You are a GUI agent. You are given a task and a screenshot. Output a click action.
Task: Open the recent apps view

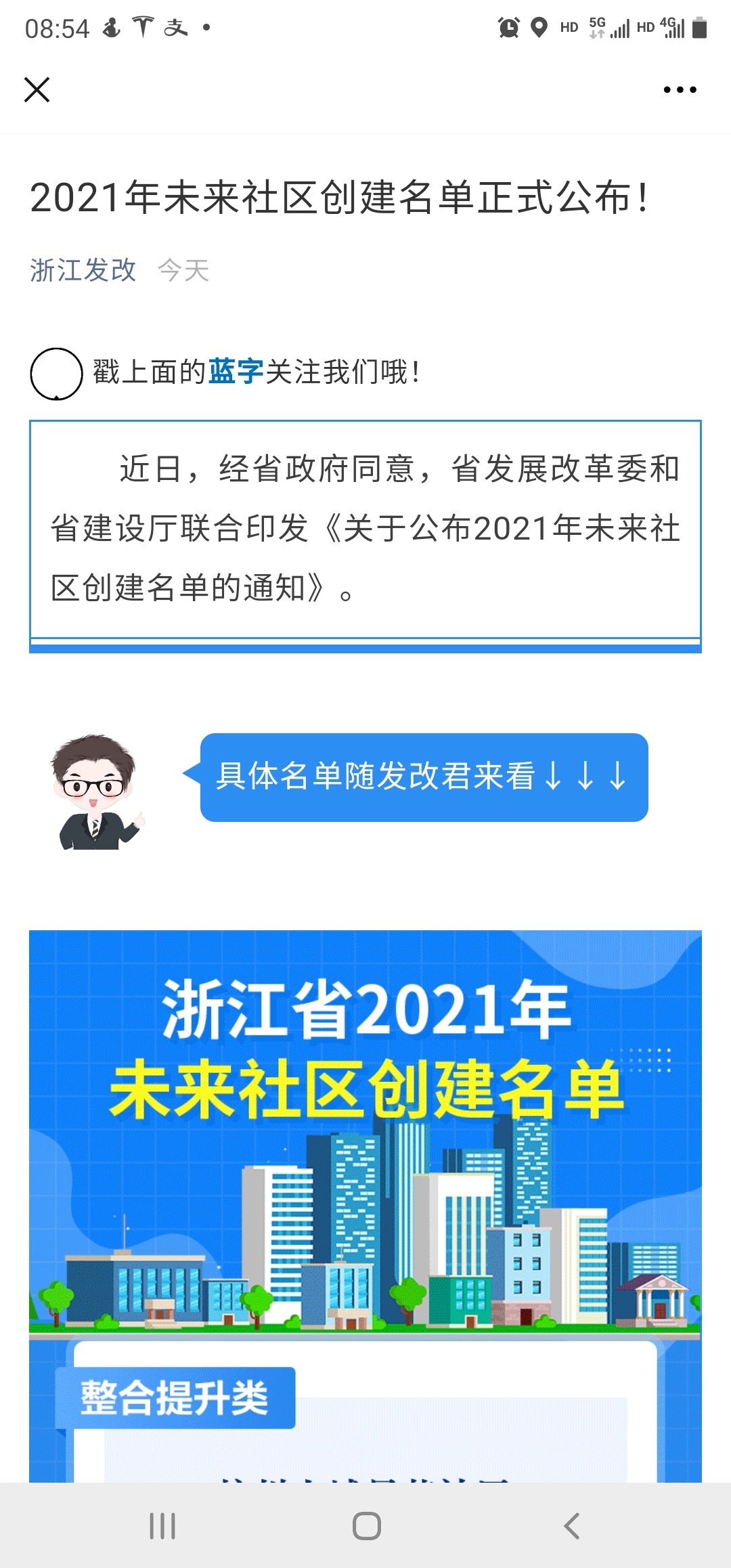[x=162, y=1526]
